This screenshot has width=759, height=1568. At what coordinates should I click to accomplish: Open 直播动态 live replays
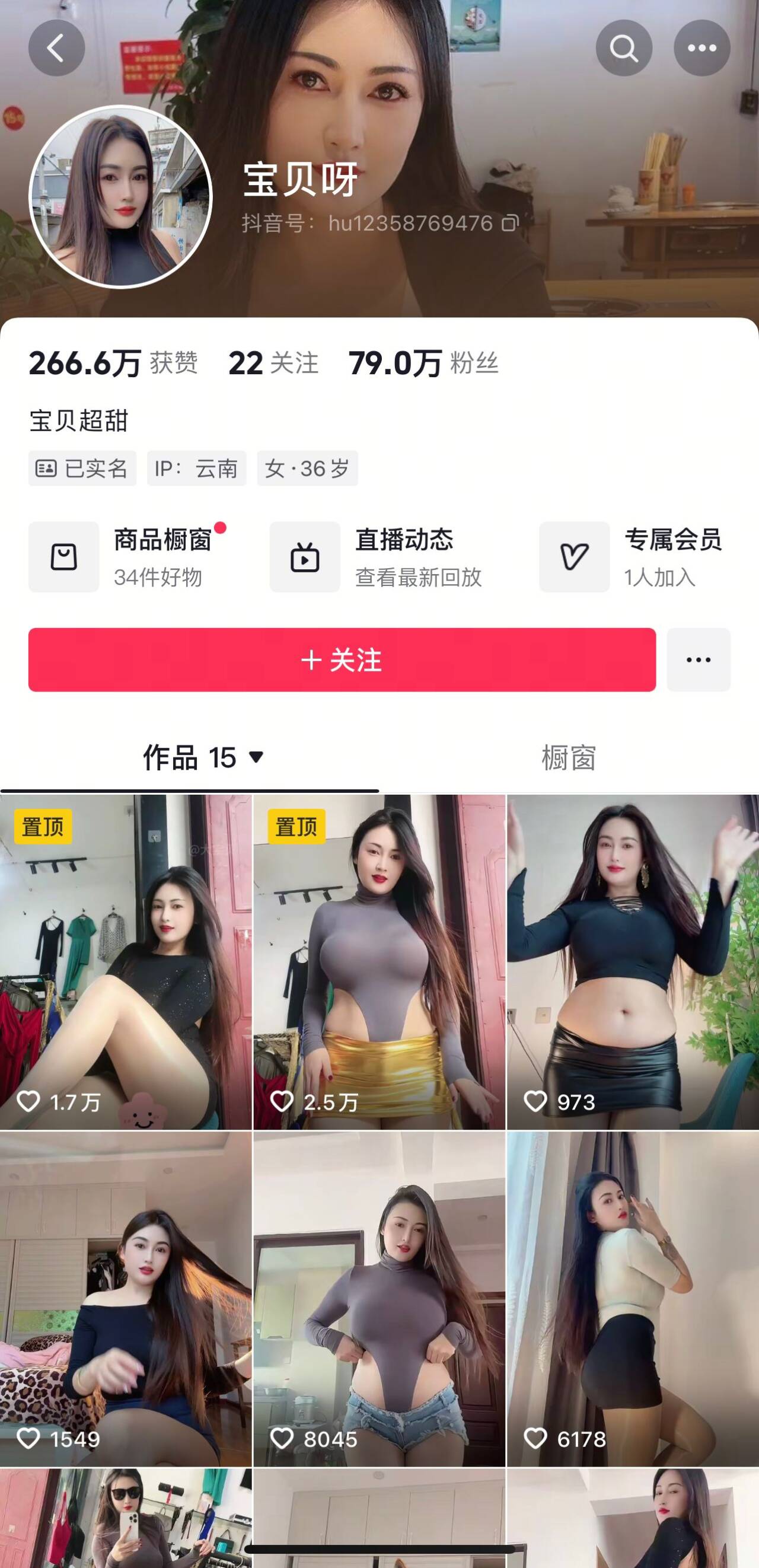(x=377, y=557)
